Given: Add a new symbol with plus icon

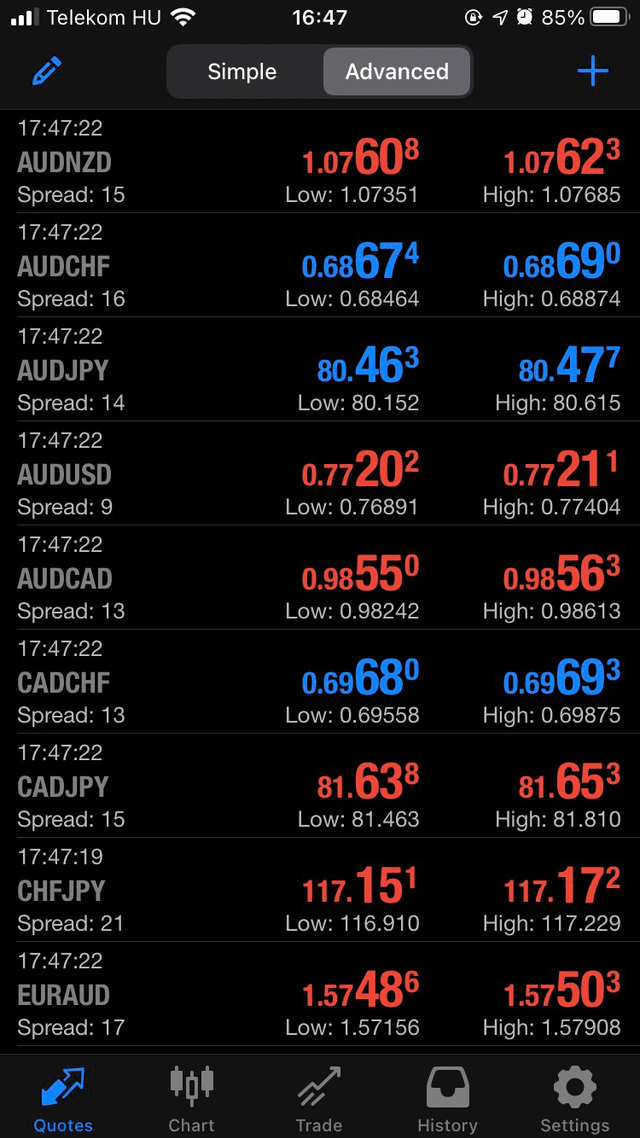Looking at the screenshot, I should [x=593, y=72].
